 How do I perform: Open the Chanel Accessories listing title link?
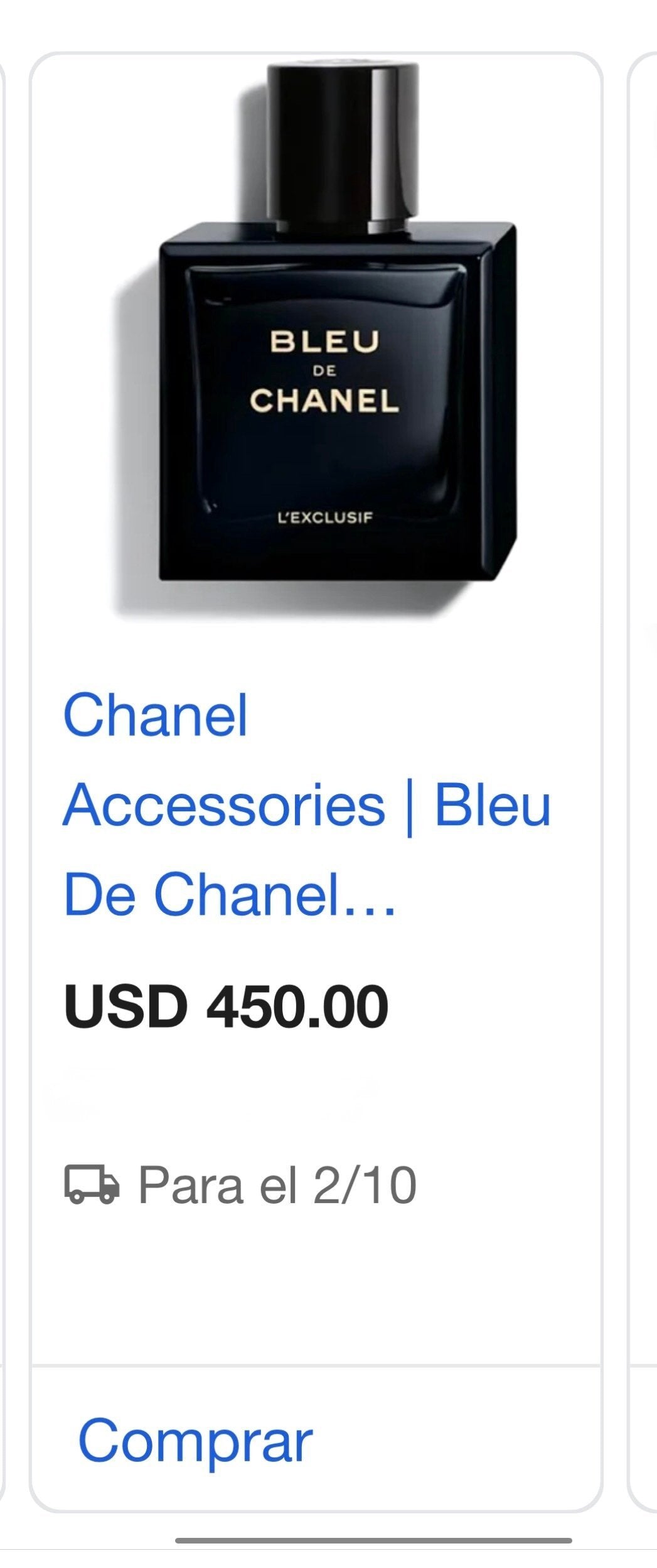(x=306, y=804)
